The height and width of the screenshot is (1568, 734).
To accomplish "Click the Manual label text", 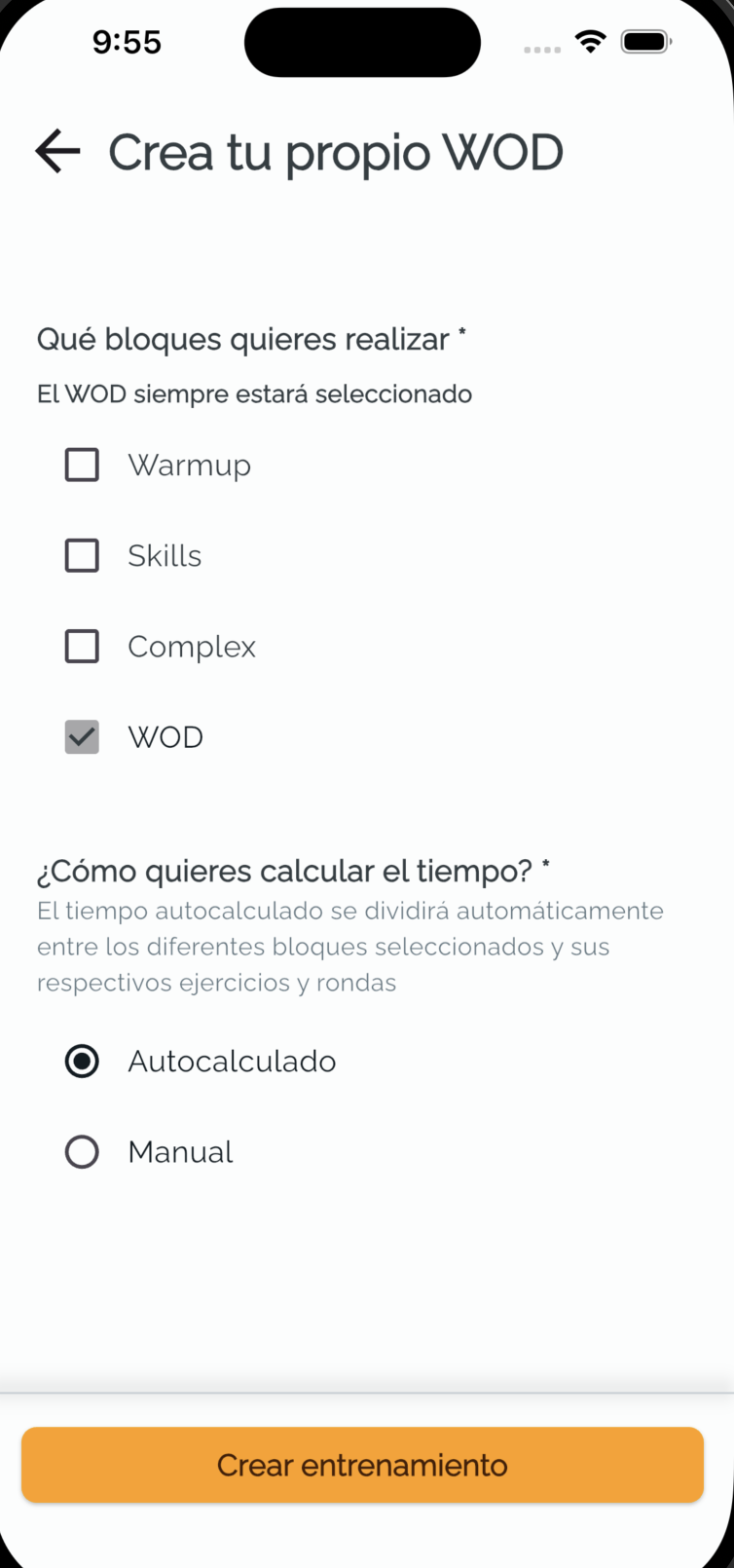I will 179,1151.
